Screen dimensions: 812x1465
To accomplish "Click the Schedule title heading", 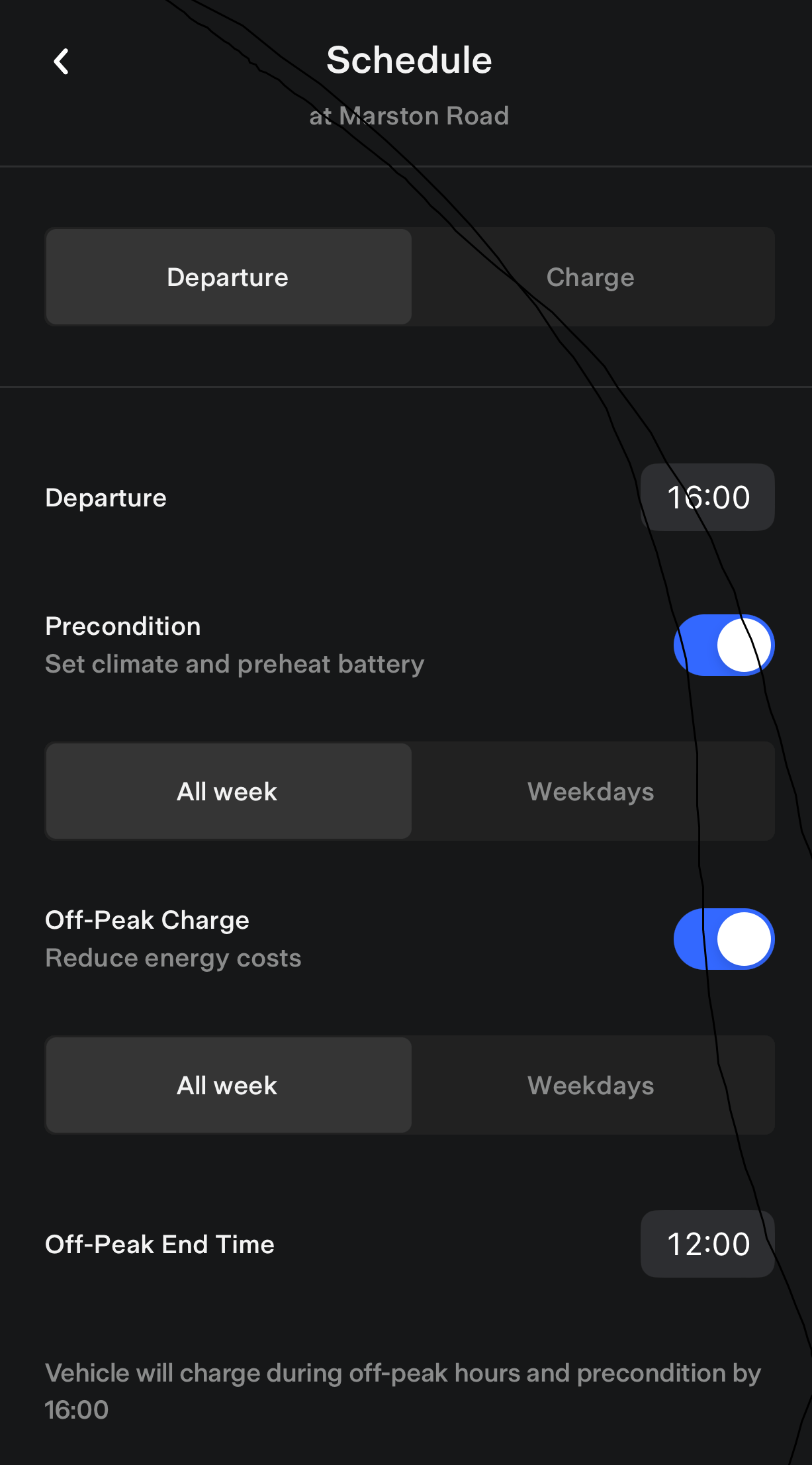I will [408, 59].
